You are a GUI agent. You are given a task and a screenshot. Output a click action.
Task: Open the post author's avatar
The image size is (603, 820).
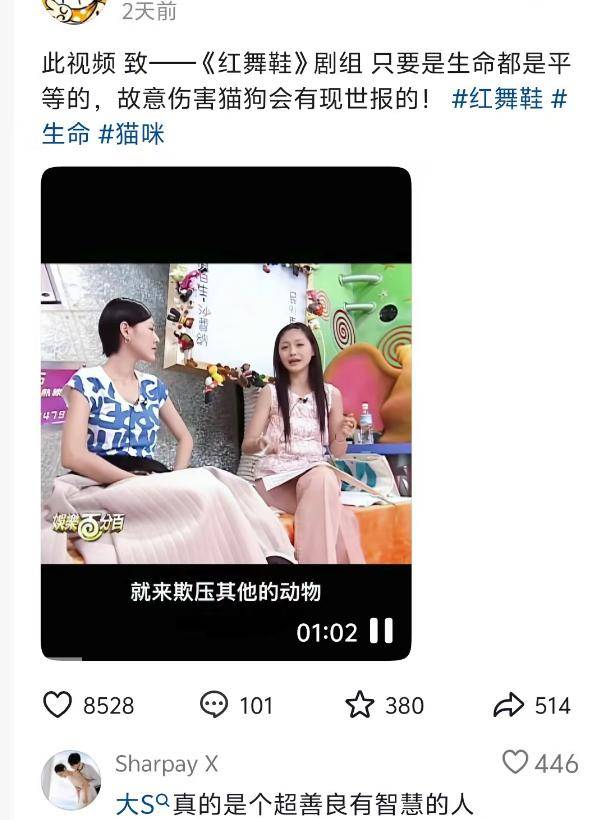(x=76, y=10)
